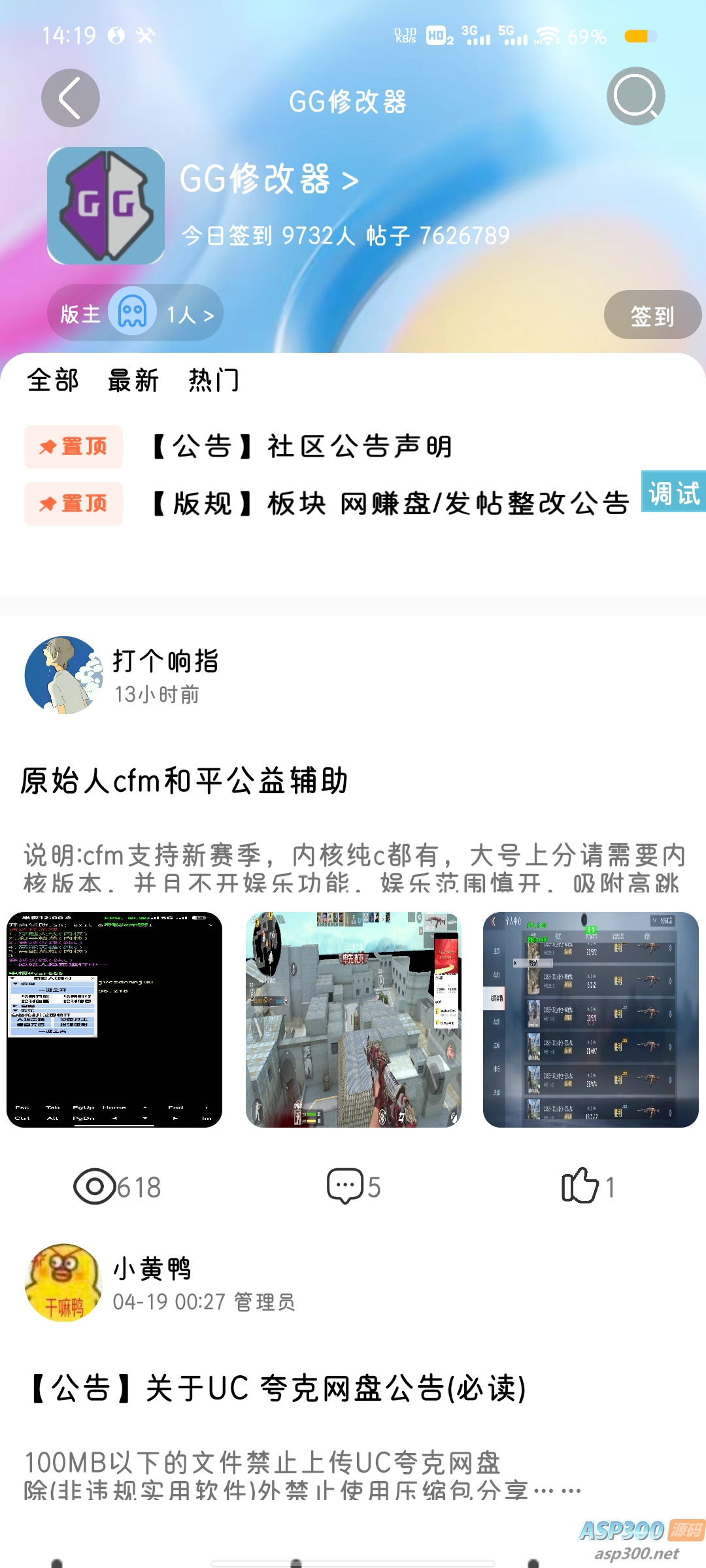Open the search magnifier icon

point(635,97)
